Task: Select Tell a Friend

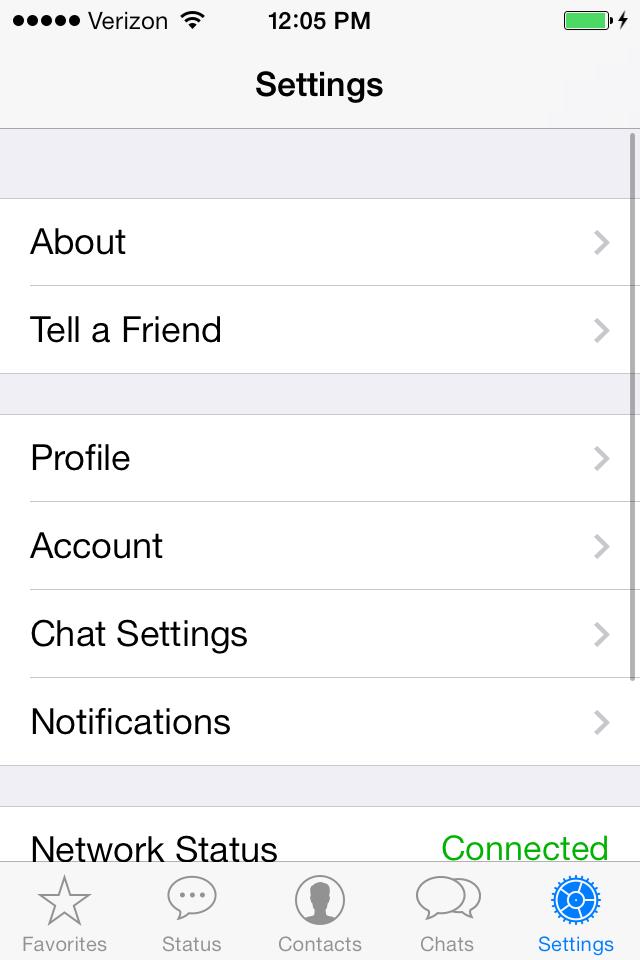Action: click(x=320, y=330)
